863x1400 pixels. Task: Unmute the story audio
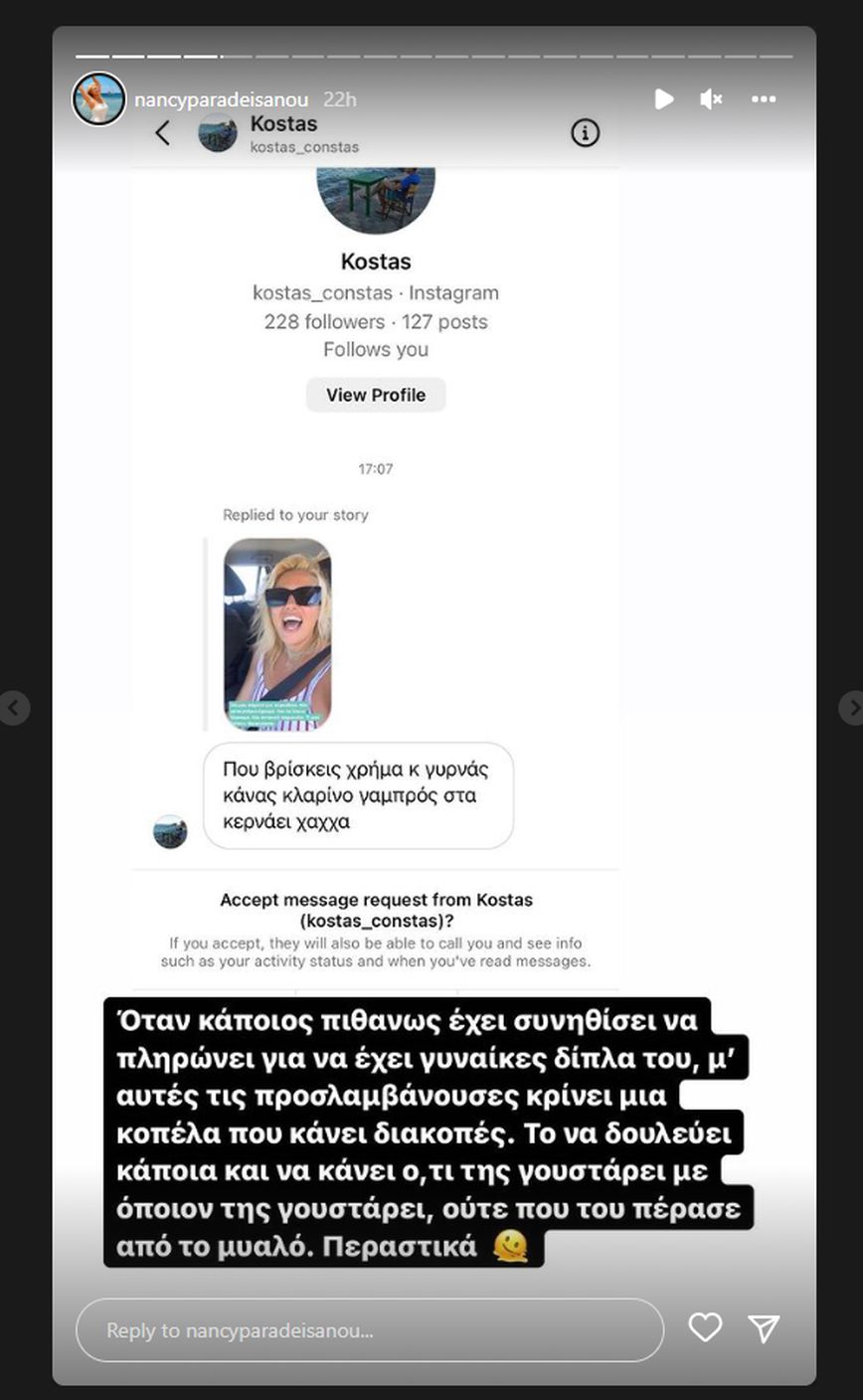pos(711,99)
